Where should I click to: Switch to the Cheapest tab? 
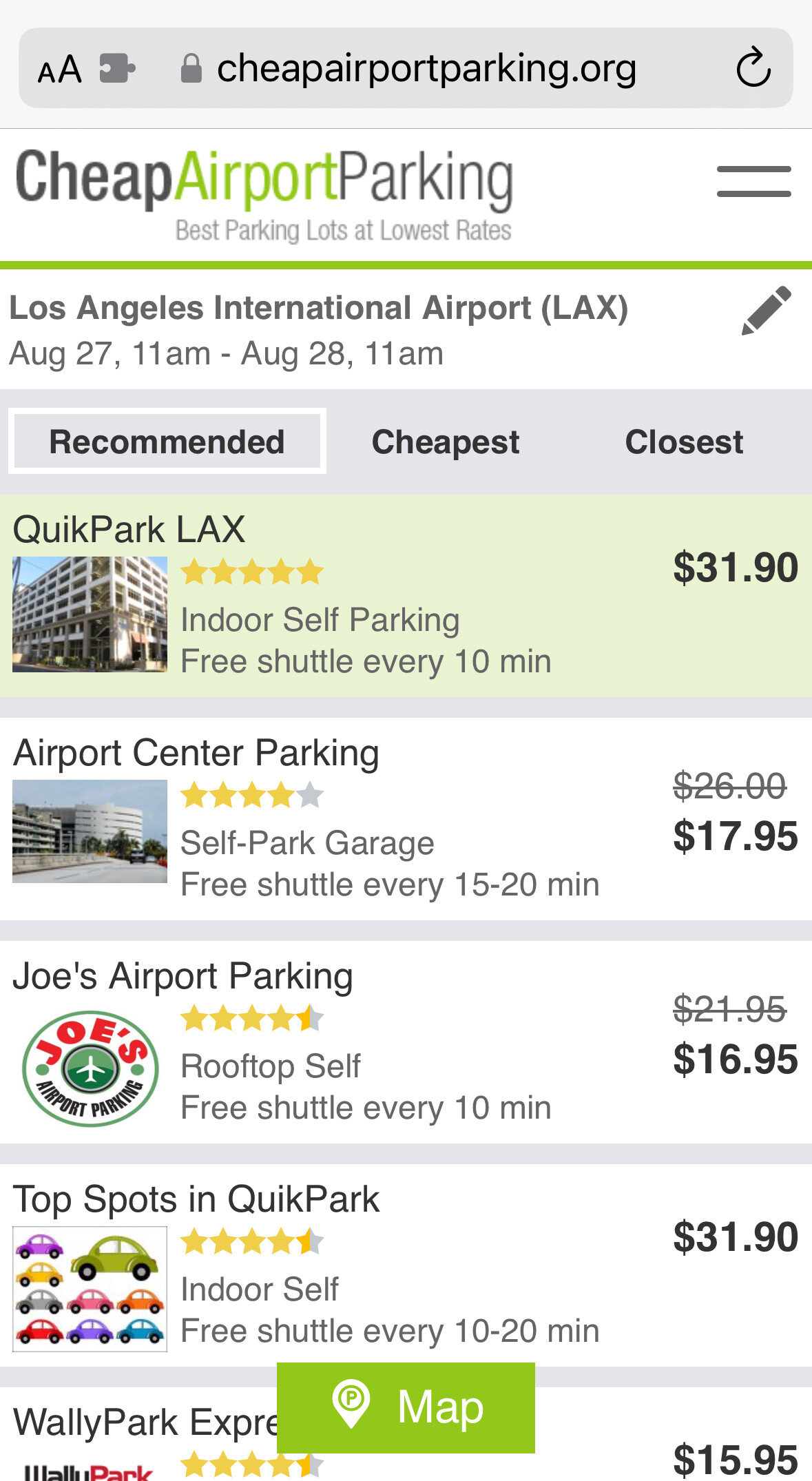pyautogui.click(x=446, y=442)
